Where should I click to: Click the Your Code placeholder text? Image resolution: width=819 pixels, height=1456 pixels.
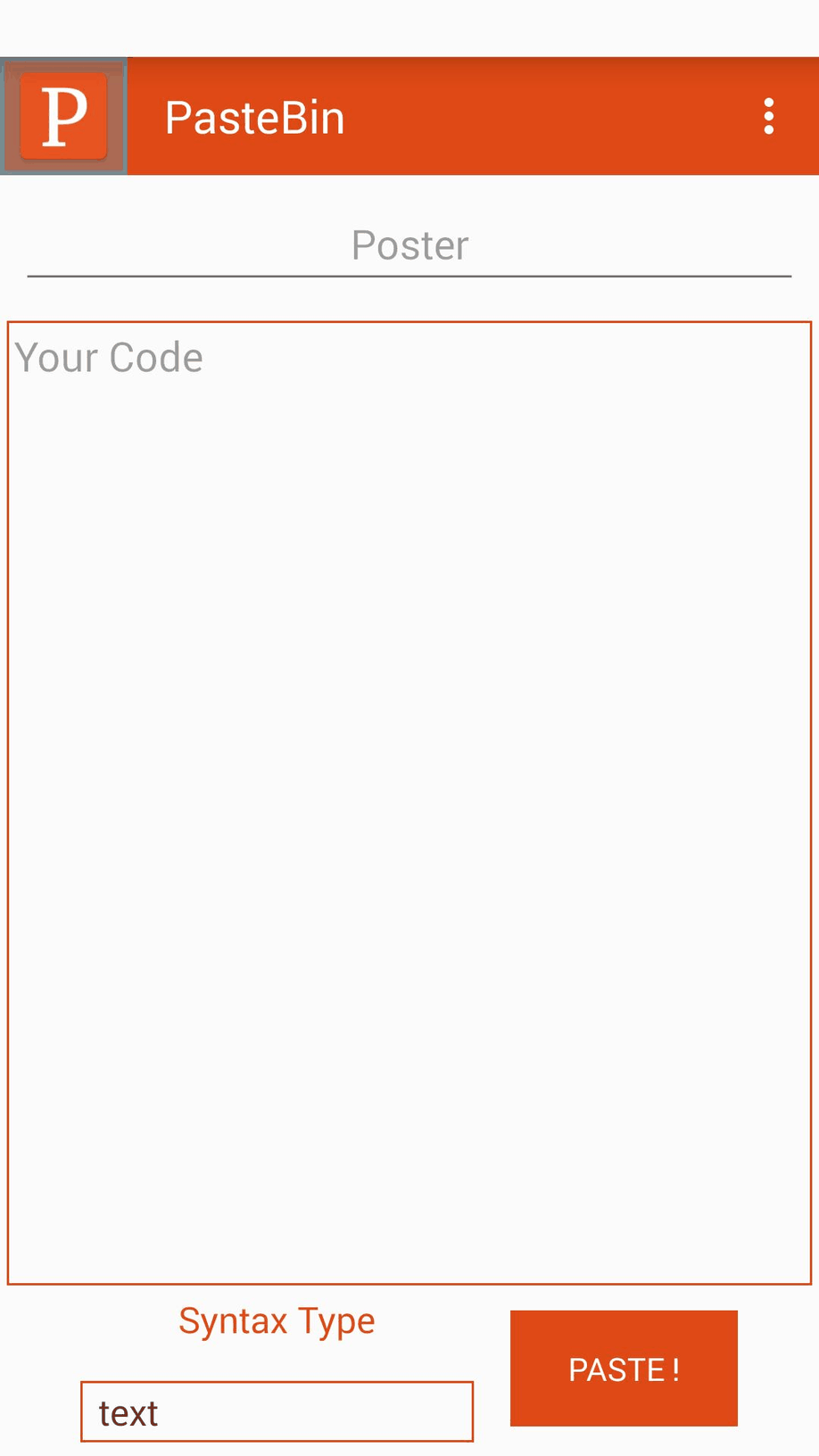[x=109, y=357]
